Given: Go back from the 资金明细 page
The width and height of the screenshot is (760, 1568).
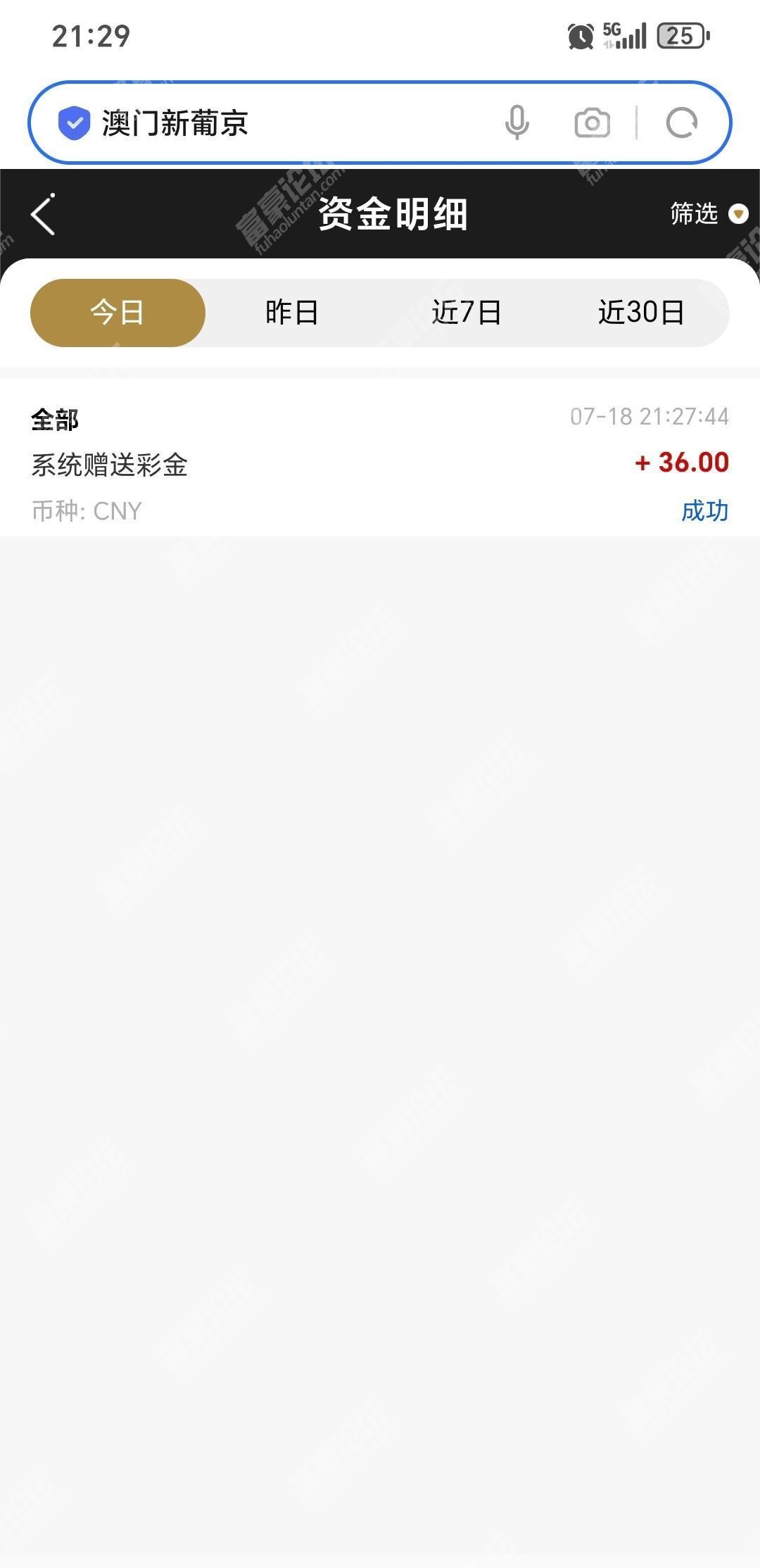Looking at the screenshot, I should click(x=43, y=214).
